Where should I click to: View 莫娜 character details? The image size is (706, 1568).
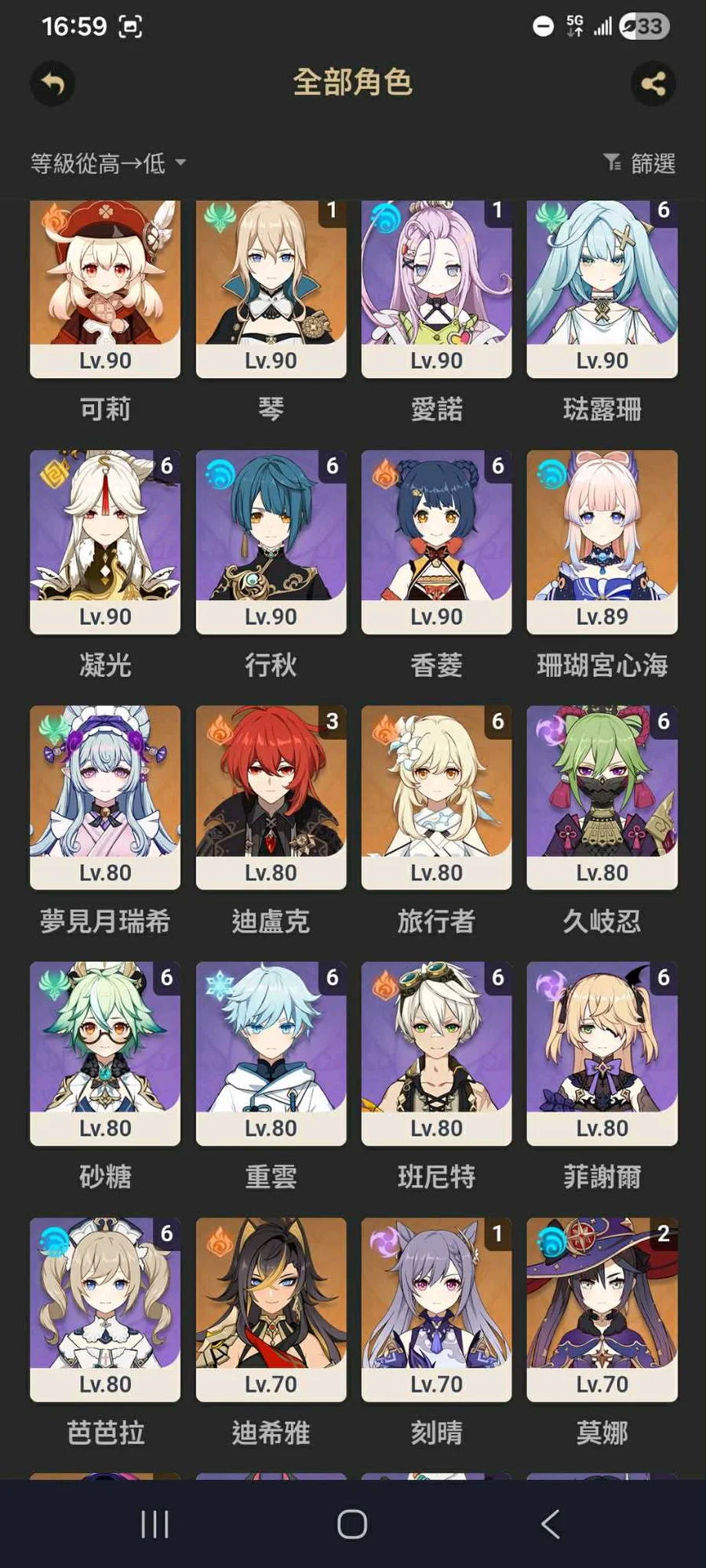pyautogui.click(x=602, y=1308)
